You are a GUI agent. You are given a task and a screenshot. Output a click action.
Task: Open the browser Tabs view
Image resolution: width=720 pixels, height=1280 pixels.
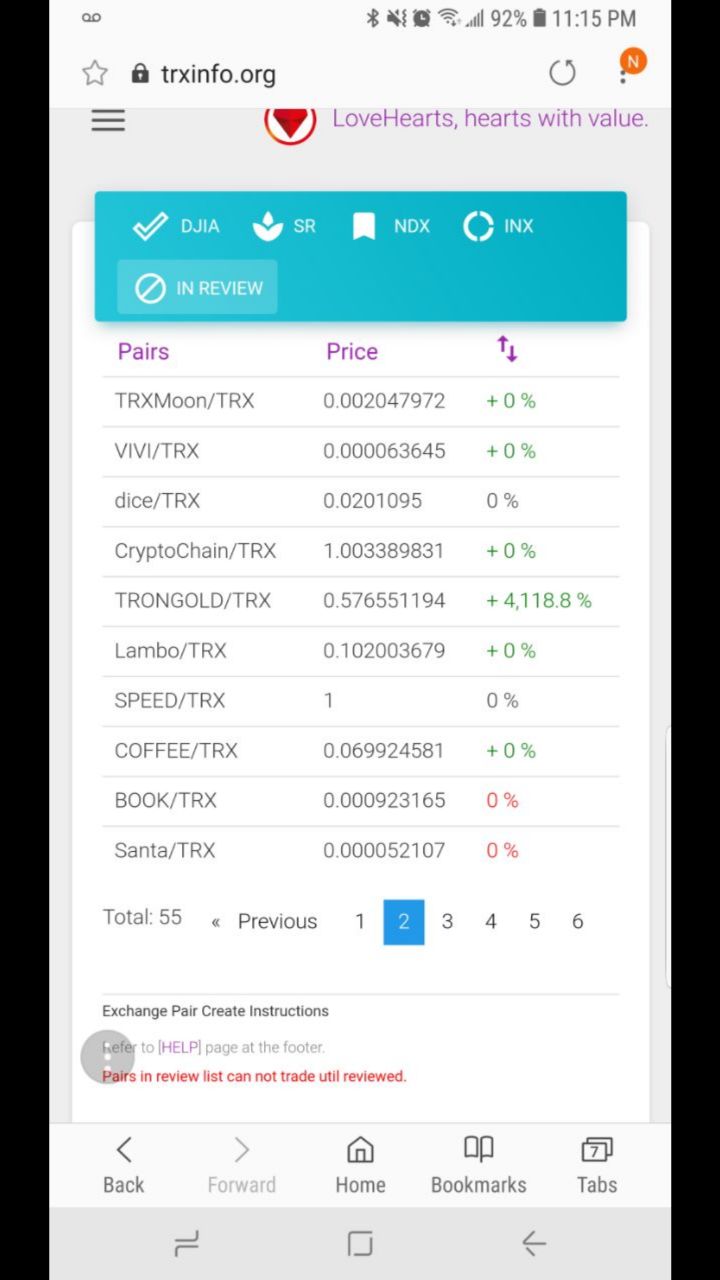(x=597, y=1165)
